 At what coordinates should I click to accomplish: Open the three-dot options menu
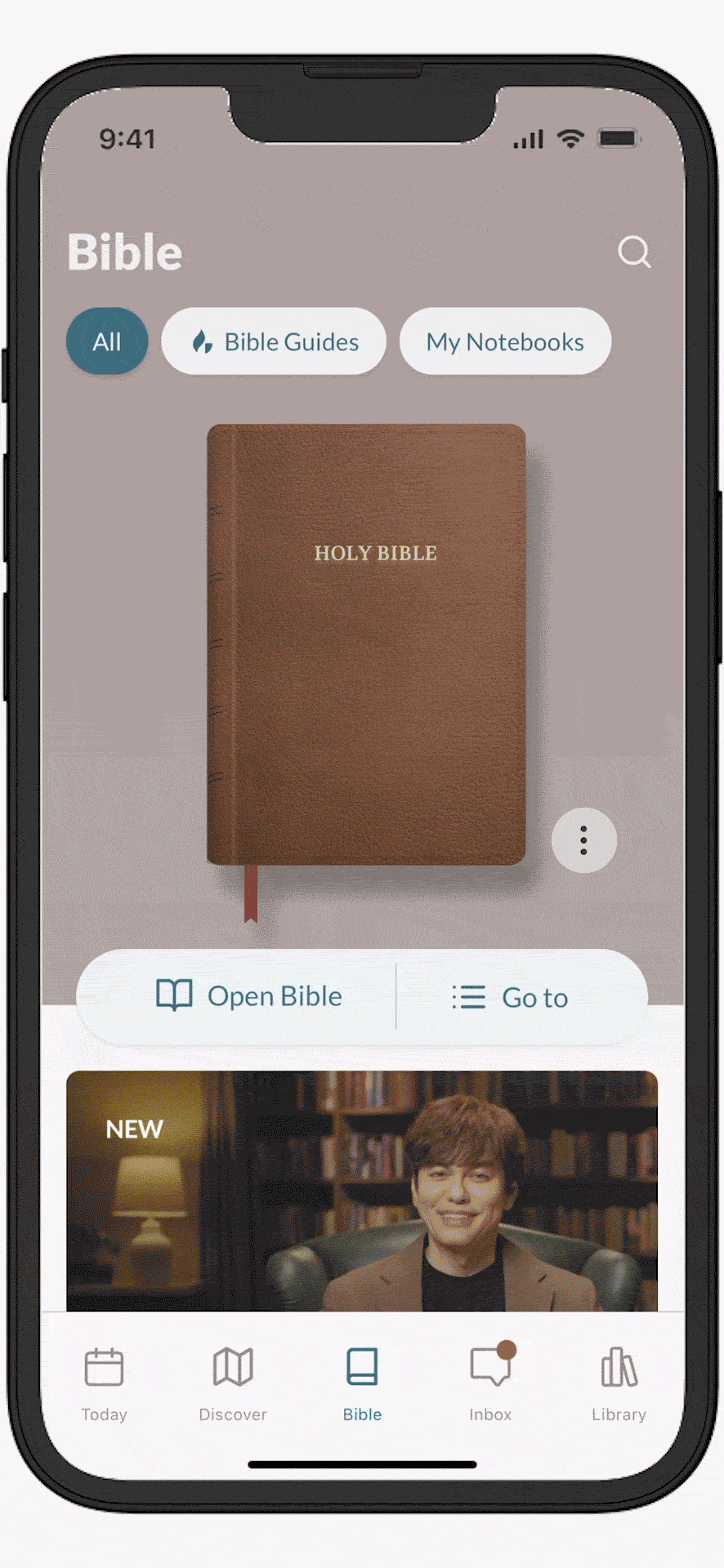coord(583,840)
